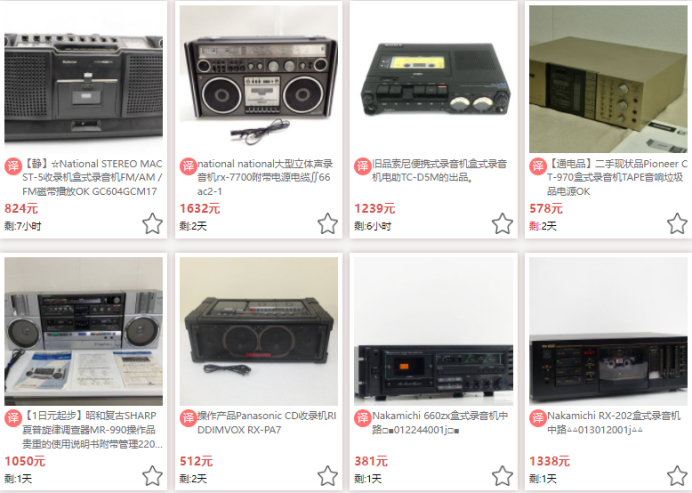Viewport: 692px width, 493px height.
Task: Star the 512元 Panasonic RX-PA7 item
Action: [327, 476]
